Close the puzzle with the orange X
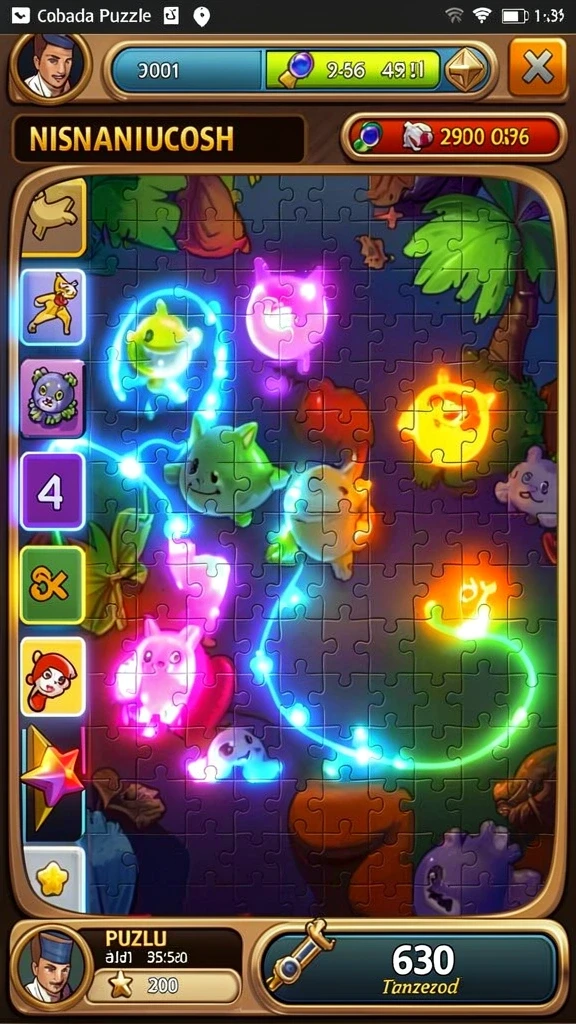576x1024 pixels. click(x=537, y=67)
